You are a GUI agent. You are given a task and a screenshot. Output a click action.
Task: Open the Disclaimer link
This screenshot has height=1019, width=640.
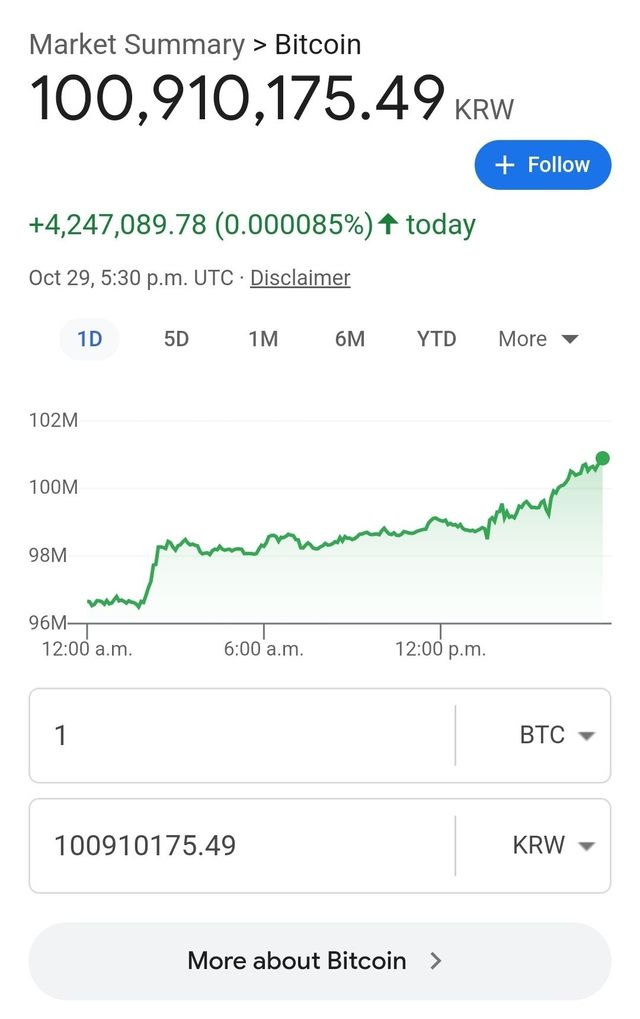(x=300, y=278)
